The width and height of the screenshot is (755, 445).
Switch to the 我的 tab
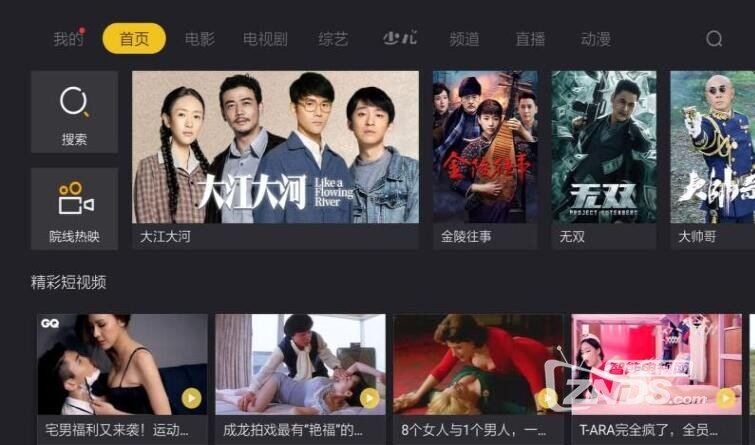(x=68, y=40)
